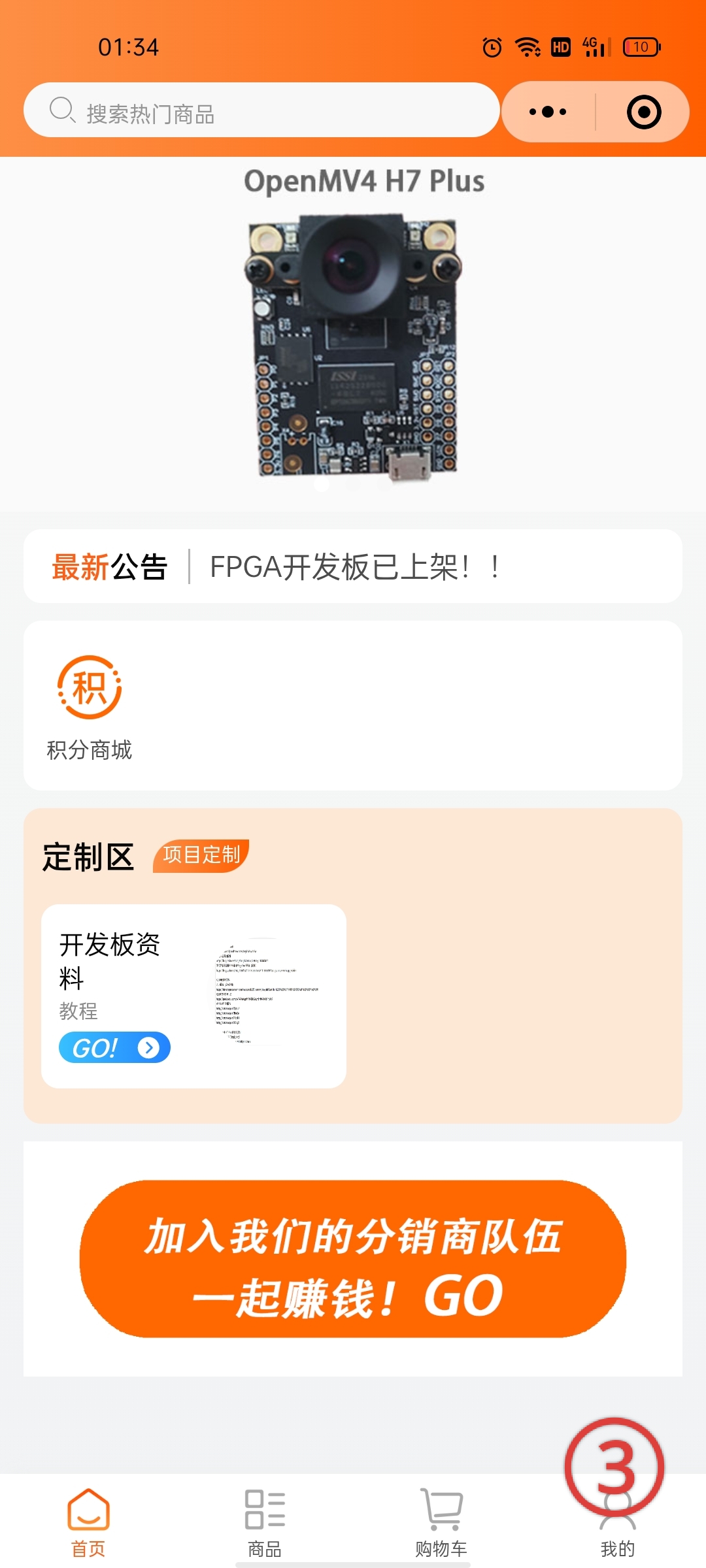Close the mini program with the circle button

[643, 112]
